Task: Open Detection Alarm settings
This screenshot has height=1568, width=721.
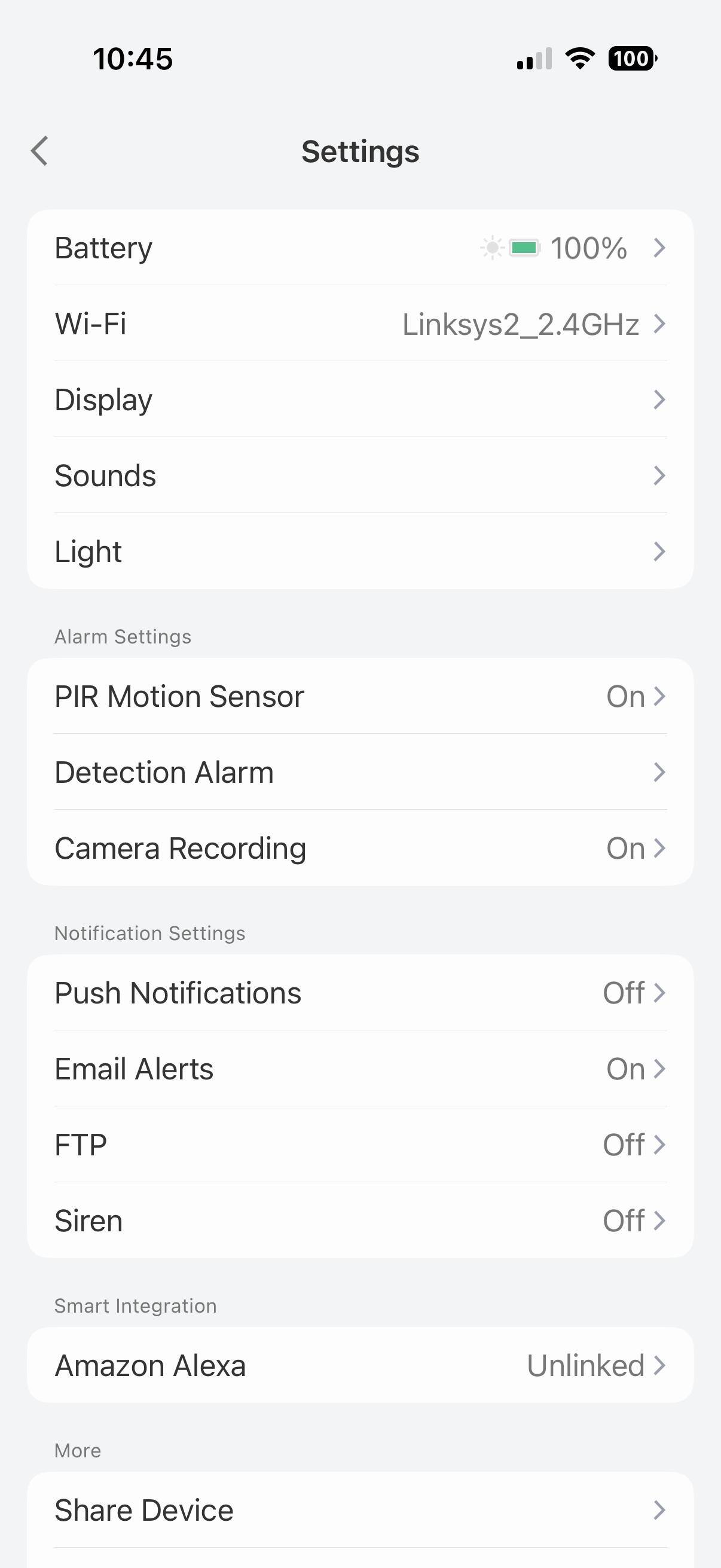Action: pyautogui.click(x=360, y=772)
